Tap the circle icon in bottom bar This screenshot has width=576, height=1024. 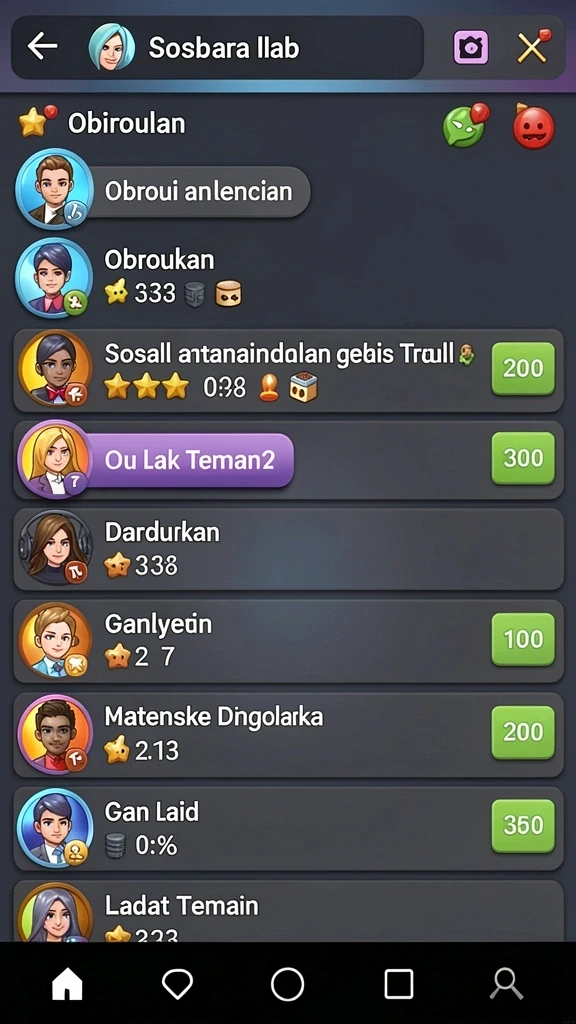pos(287,984)
